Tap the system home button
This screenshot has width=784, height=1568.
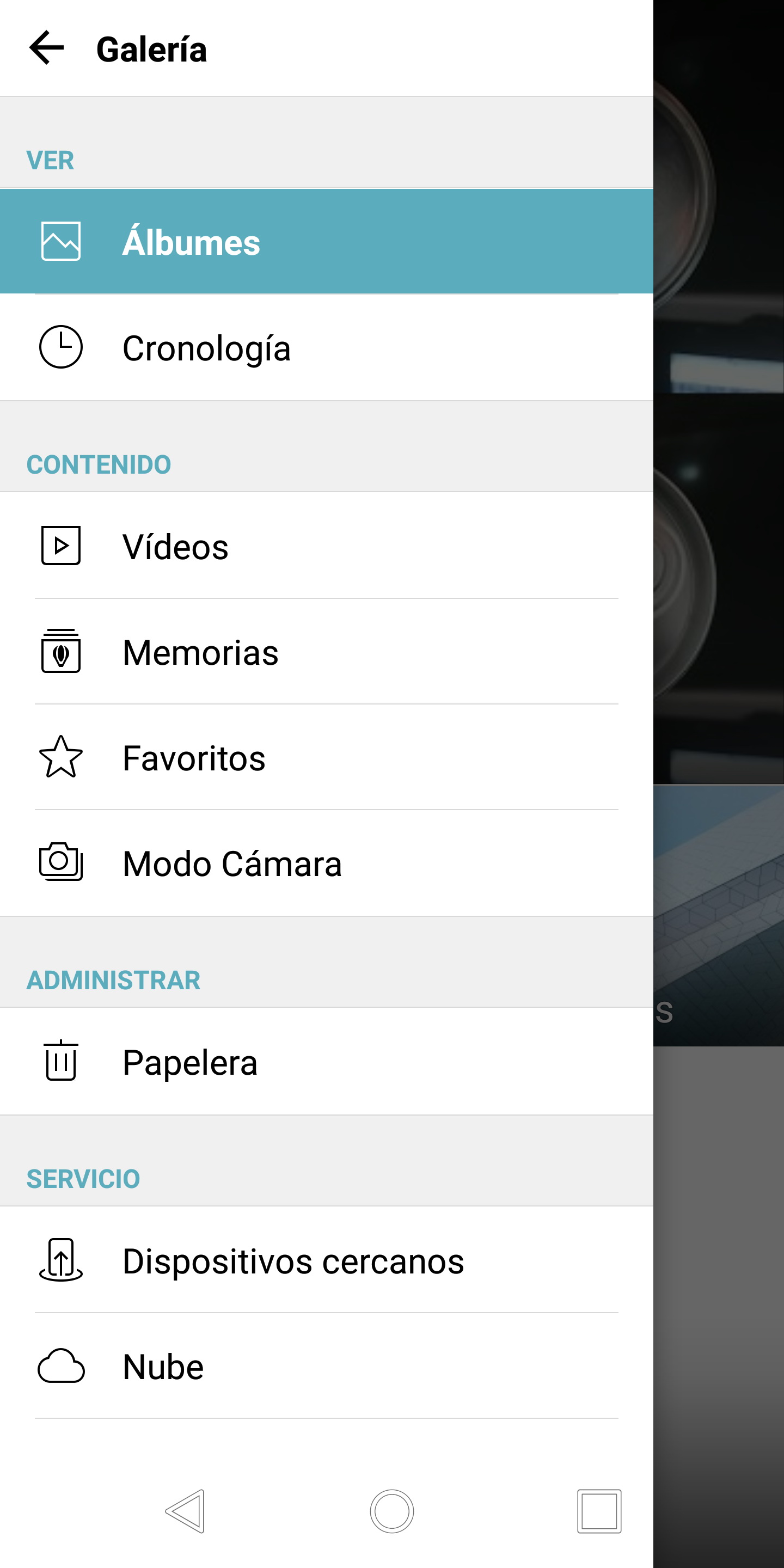[392, 1511]
